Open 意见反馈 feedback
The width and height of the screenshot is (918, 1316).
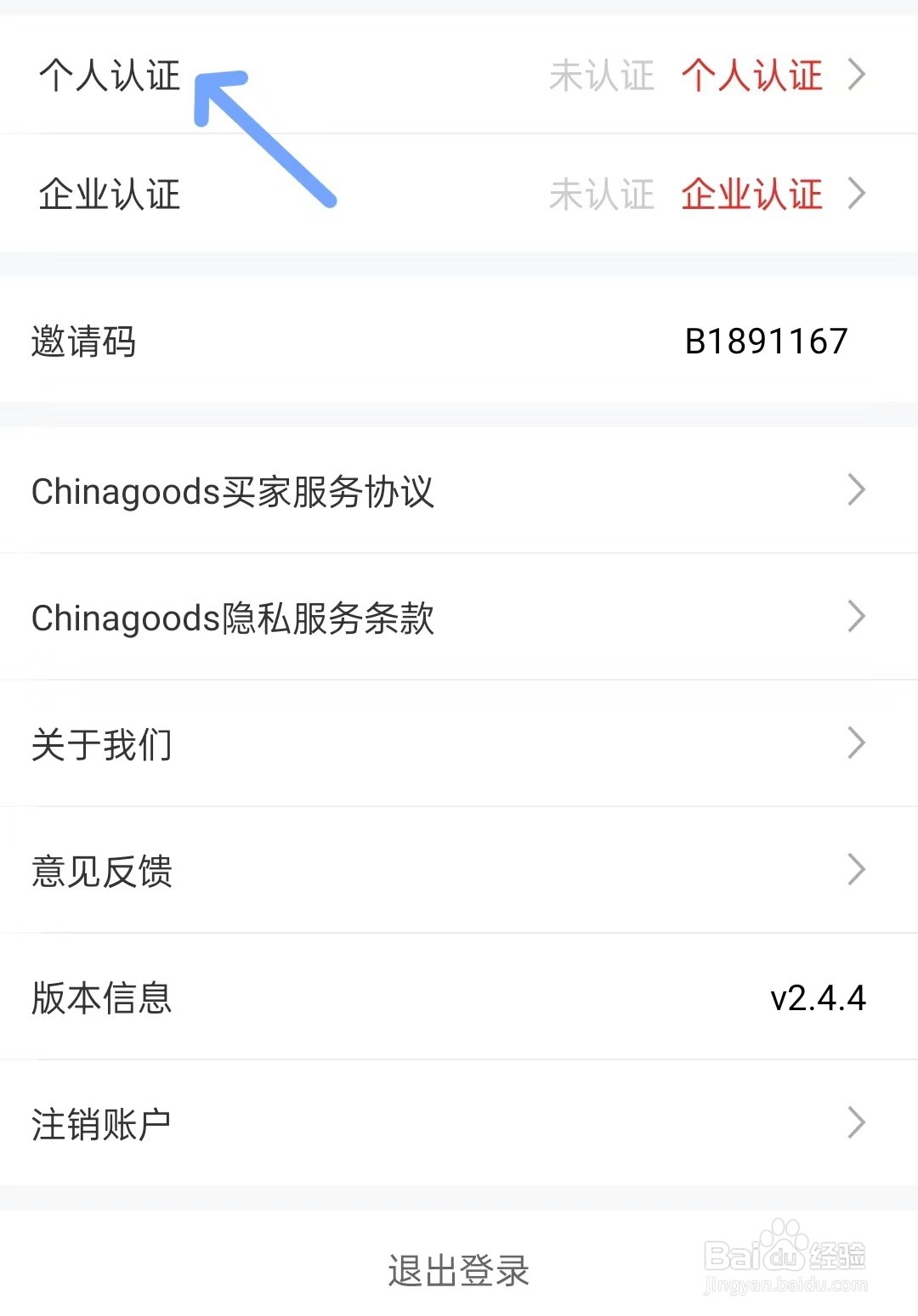[x=459, y=870]
